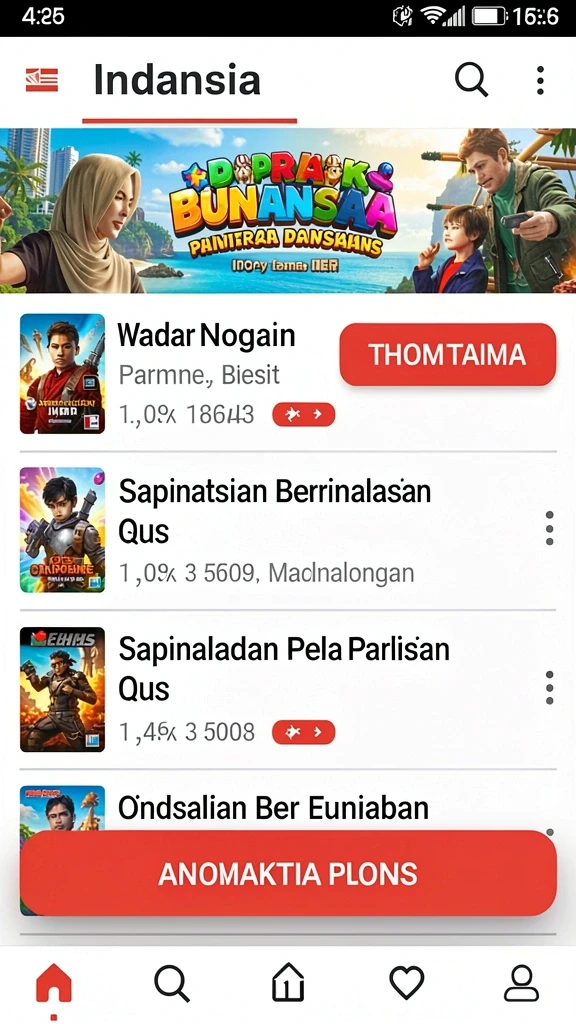This screenshot has width=576, height=1024.
Task: Open the Ondsalian Ber Euniaban listing
Action: [273, 808]
